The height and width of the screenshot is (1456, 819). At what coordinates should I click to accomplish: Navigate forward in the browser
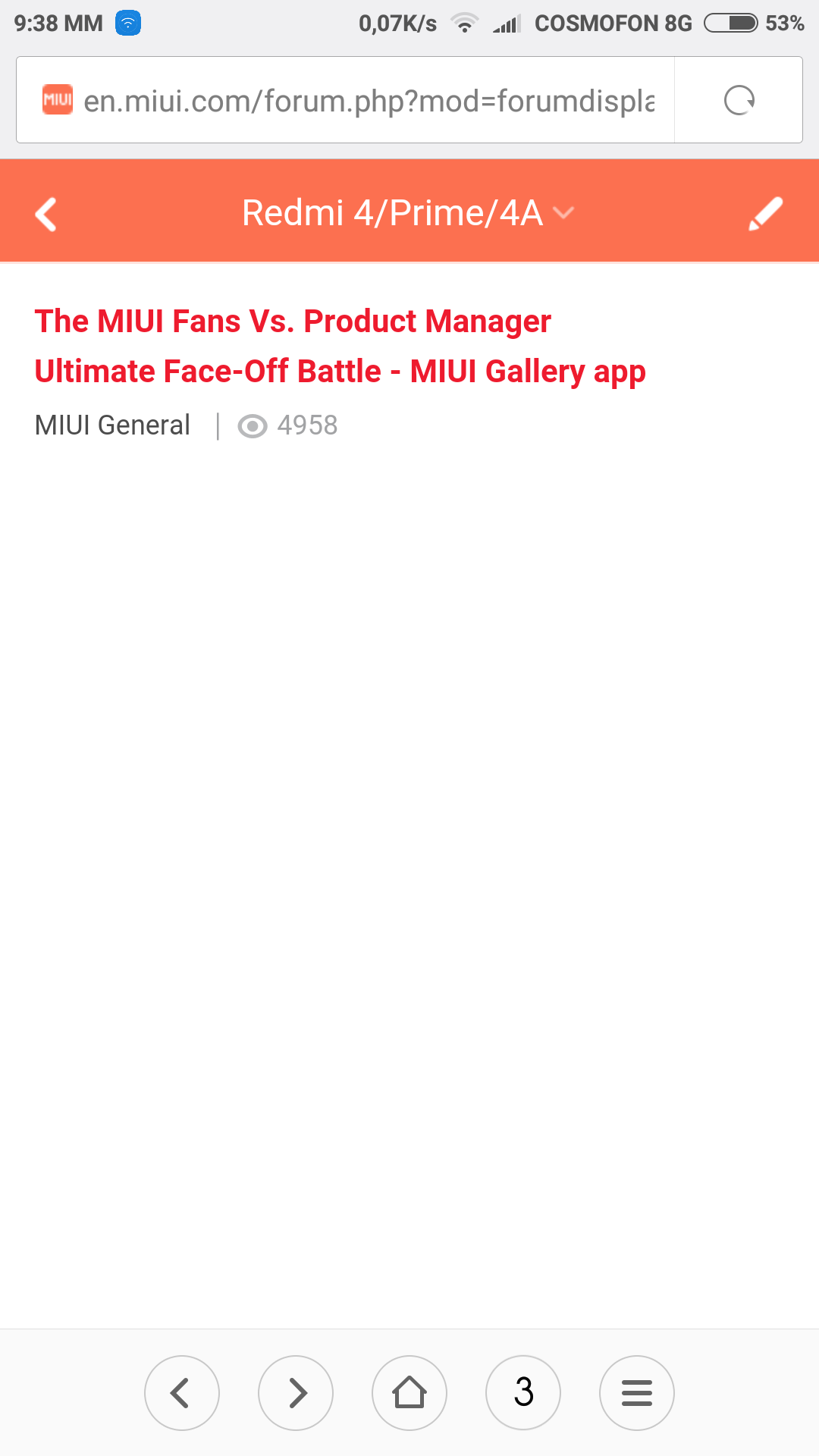coord(296,1393)
